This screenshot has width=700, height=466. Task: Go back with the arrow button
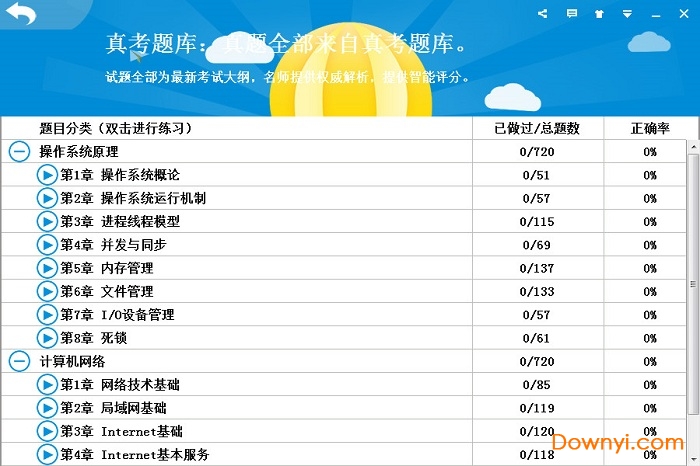[x=22, y=15]
